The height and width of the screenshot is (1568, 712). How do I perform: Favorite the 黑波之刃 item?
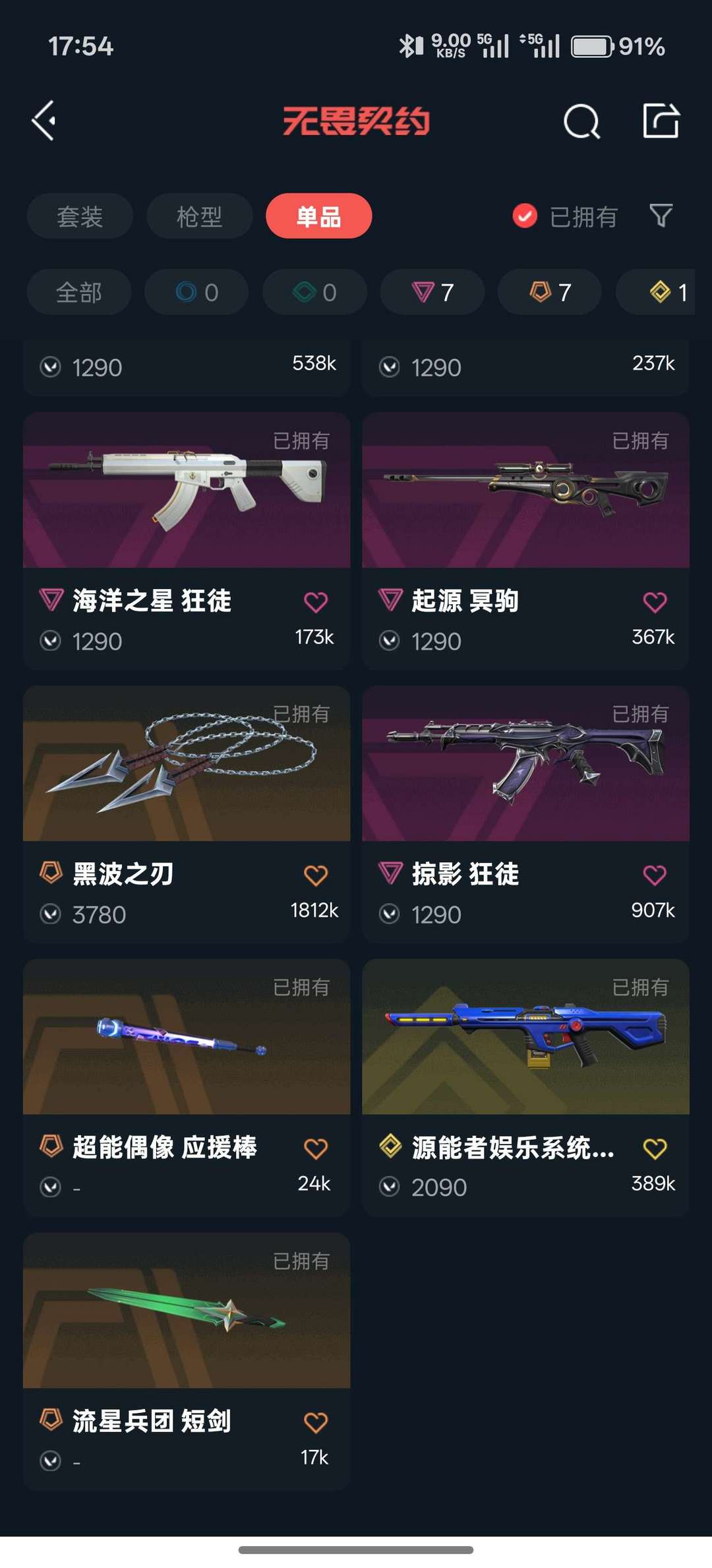316,876
